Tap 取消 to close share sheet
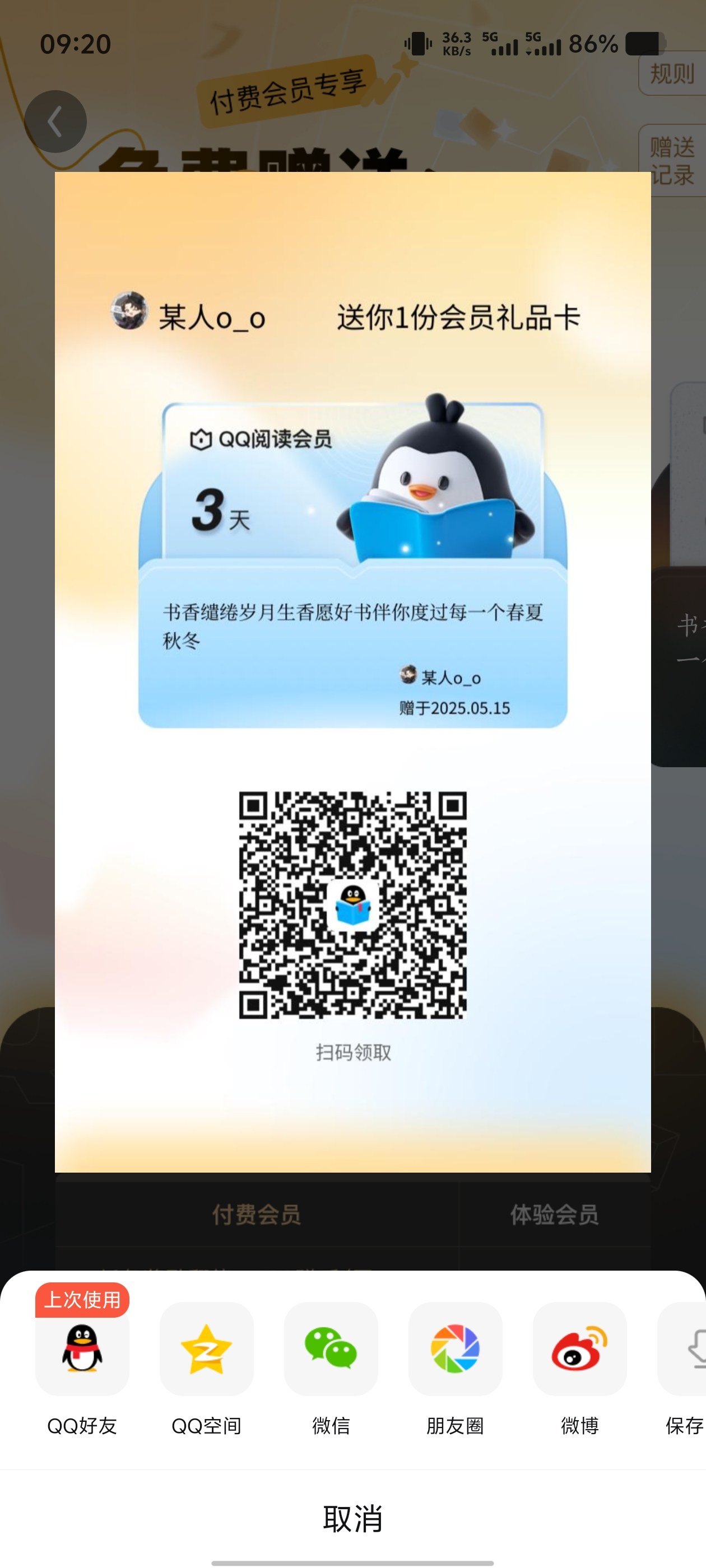 click(x=352, y=1518)
